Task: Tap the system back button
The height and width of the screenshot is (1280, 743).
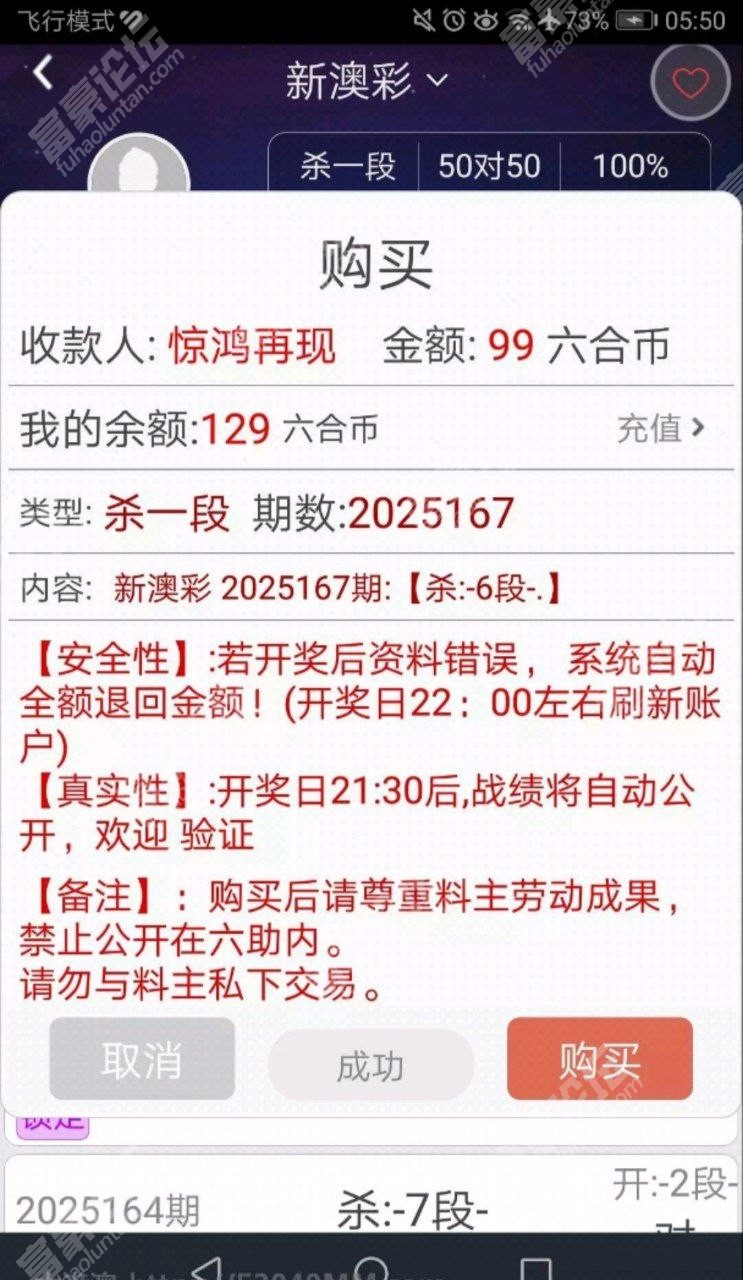Action: tap(206, 1266)
